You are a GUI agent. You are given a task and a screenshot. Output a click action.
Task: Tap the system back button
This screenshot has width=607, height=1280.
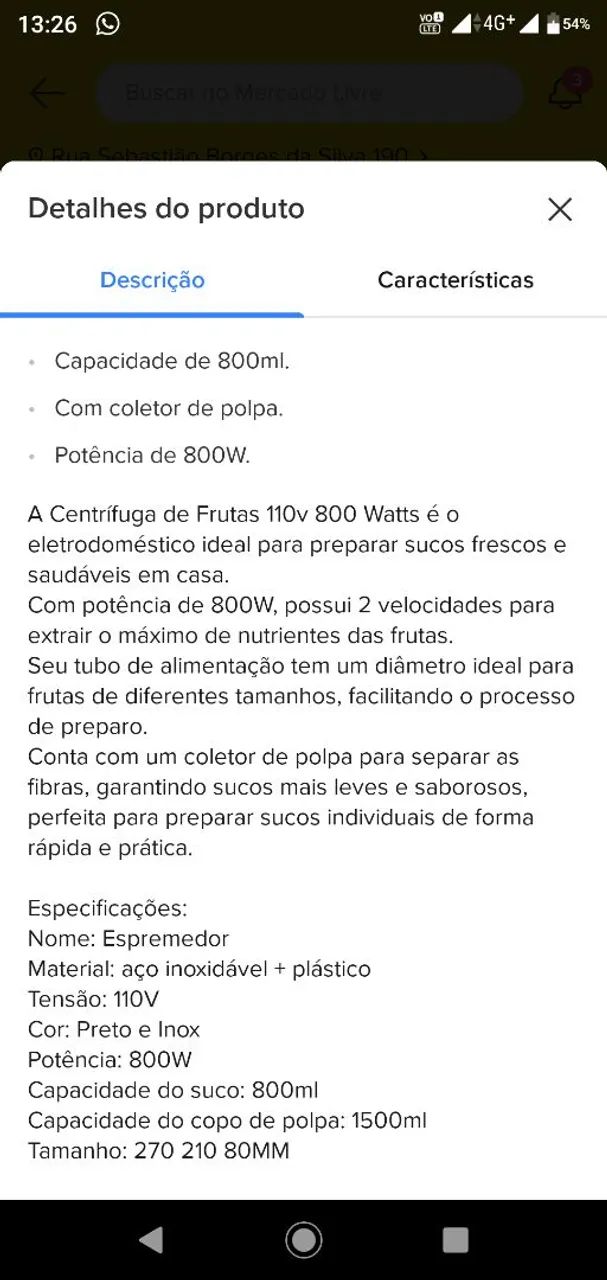pos(151,1240)
